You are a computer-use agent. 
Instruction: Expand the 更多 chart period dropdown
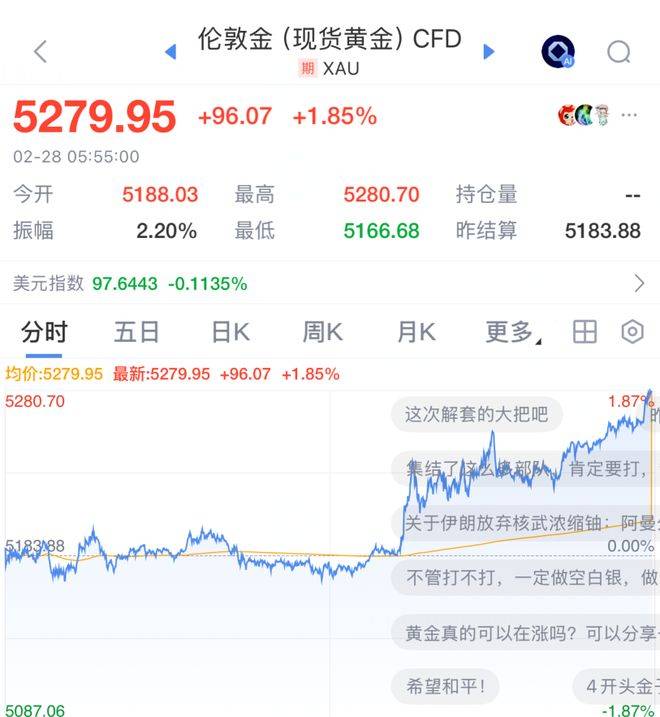point(512,333)
